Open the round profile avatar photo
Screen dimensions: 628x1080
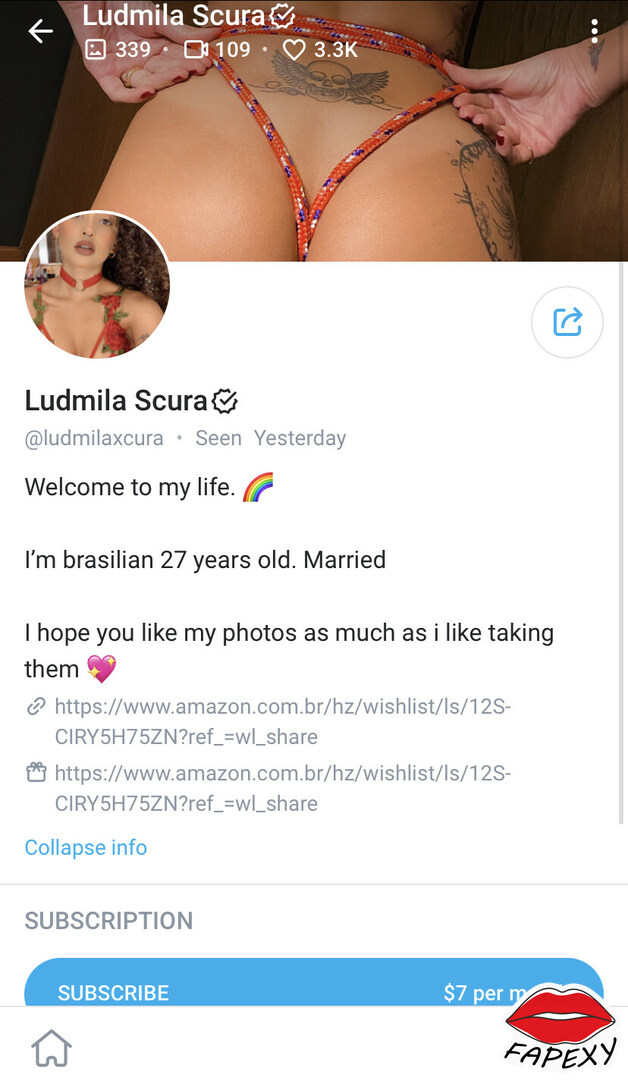click(97, 285)
